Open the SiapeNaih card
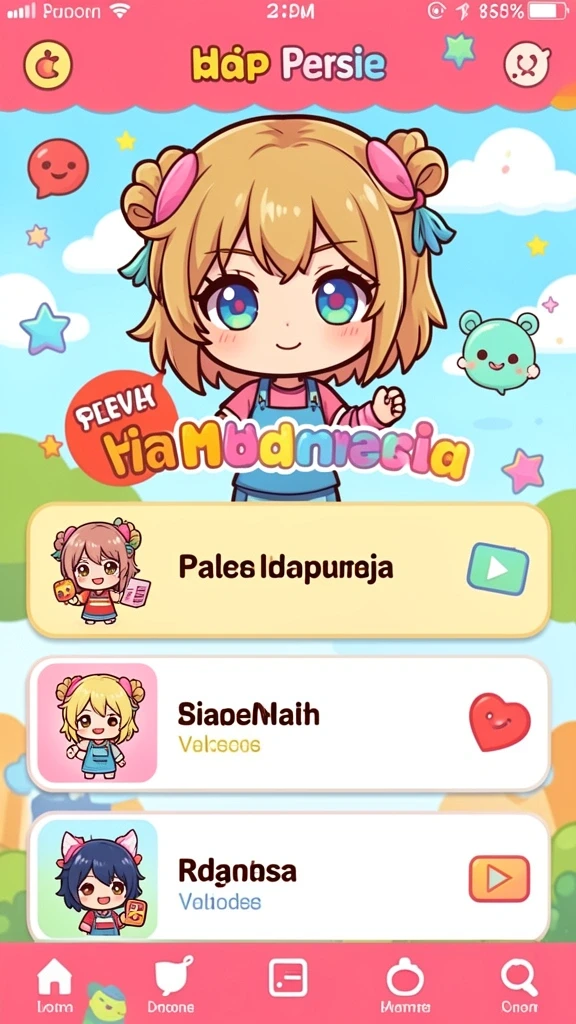Viewport: 576px width, 1024px height. (x=288, y=725)
